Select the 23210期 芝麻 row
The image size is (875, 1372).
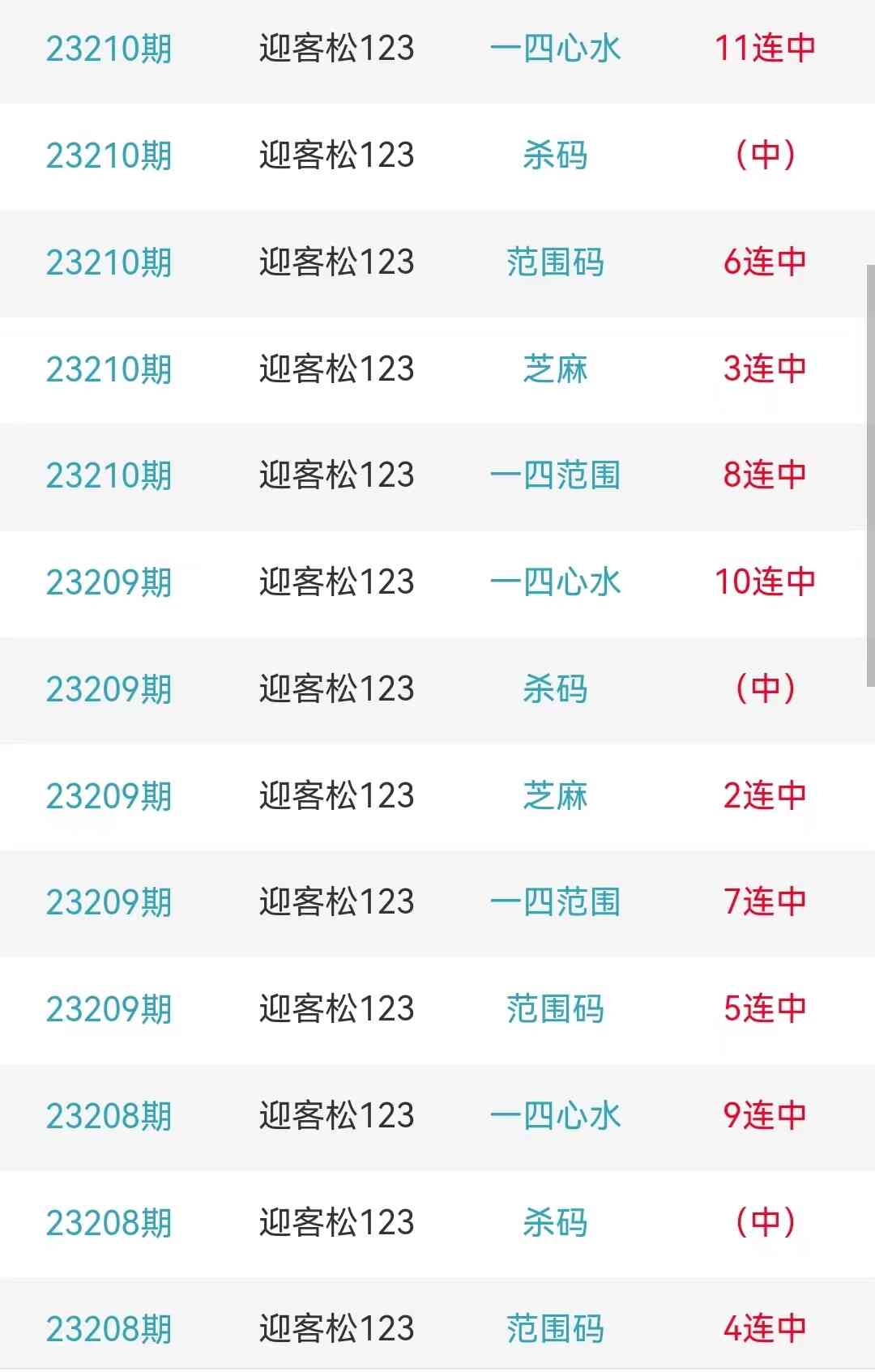point(555,369)
